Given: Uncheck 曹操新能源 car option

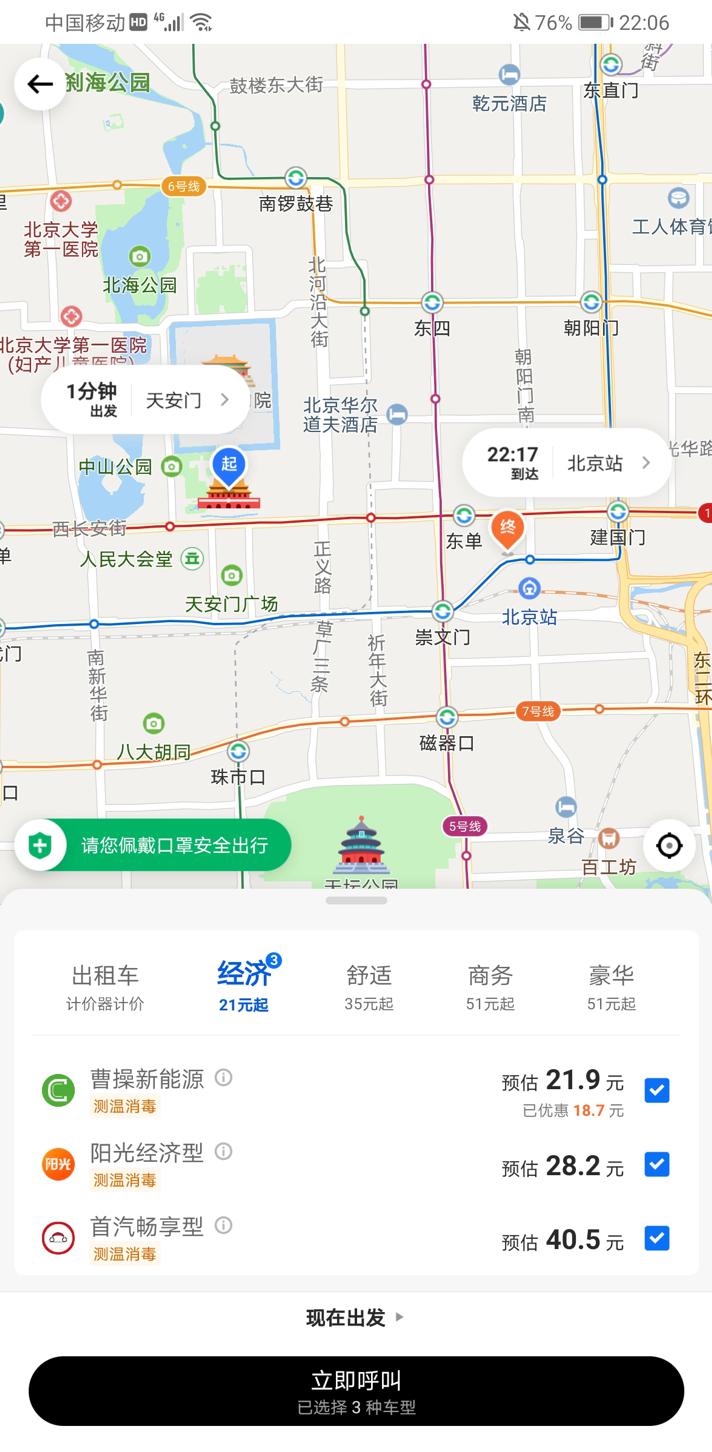Looking at the screenshot, I should pos(657,1090).
